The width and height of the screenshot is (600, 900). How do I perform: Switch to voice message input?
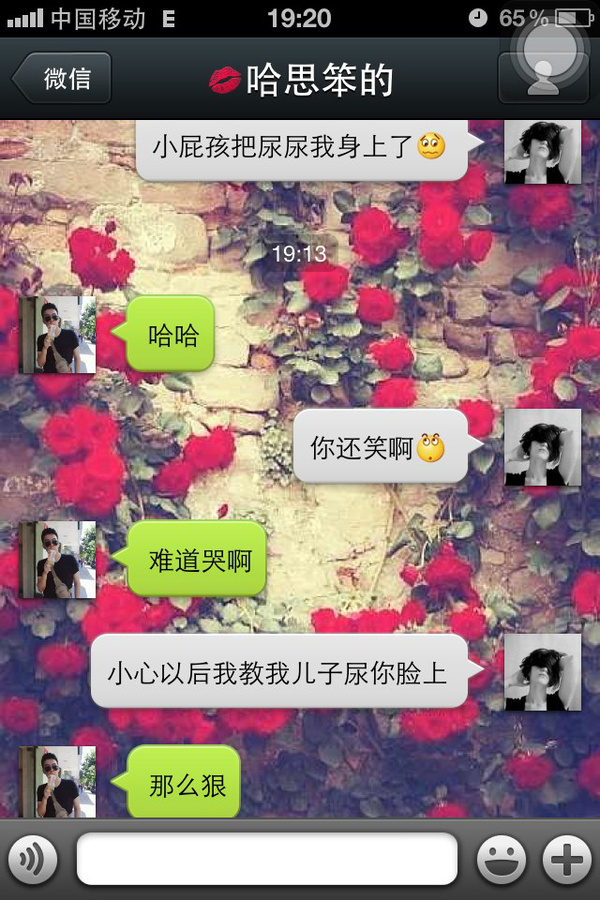tap(32, 858)
